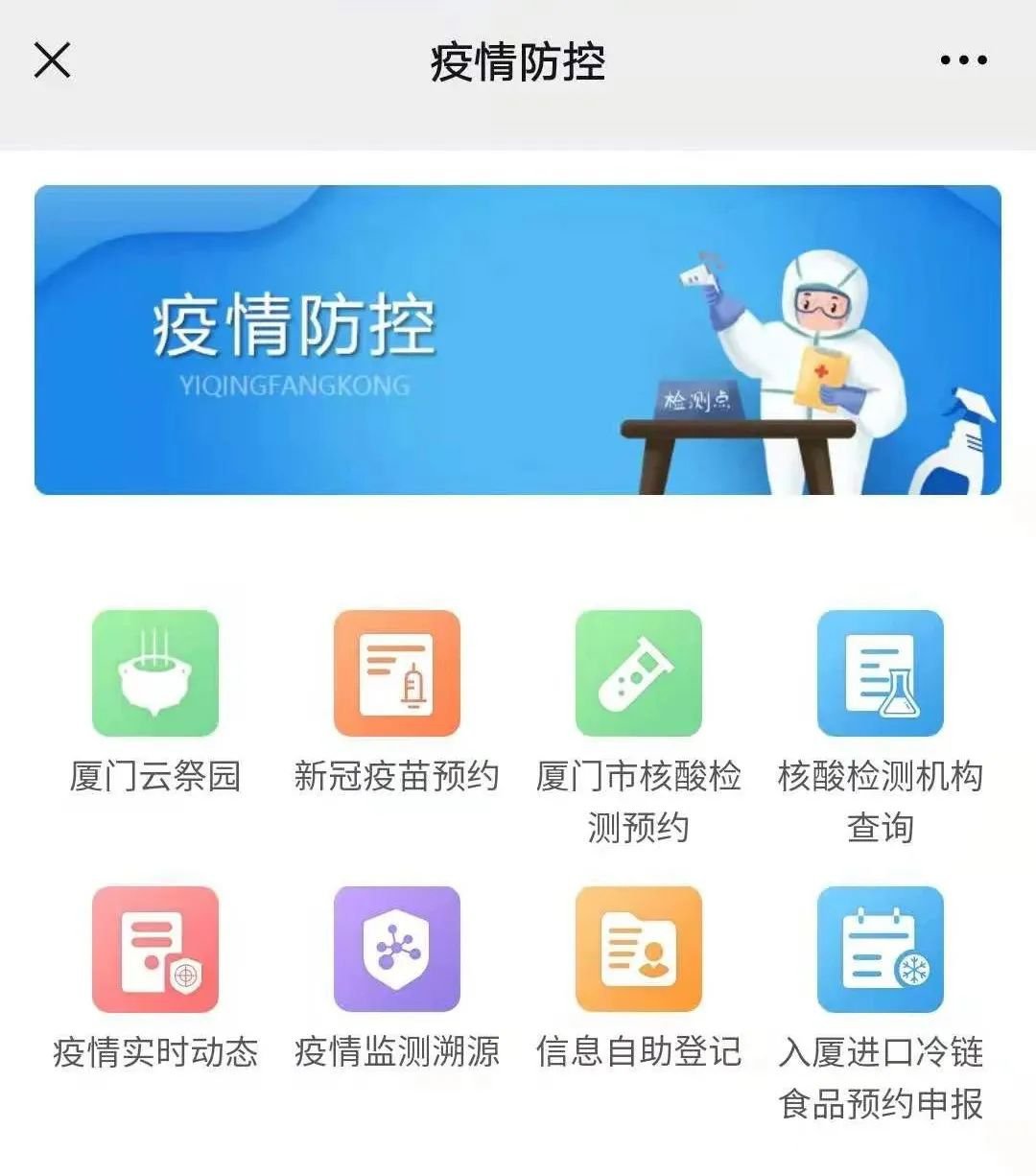Image resolution: width=1036 pixels, height=1176 pixels.
Task: Select 新冠疫苗预约
Action: click(397, 672)
